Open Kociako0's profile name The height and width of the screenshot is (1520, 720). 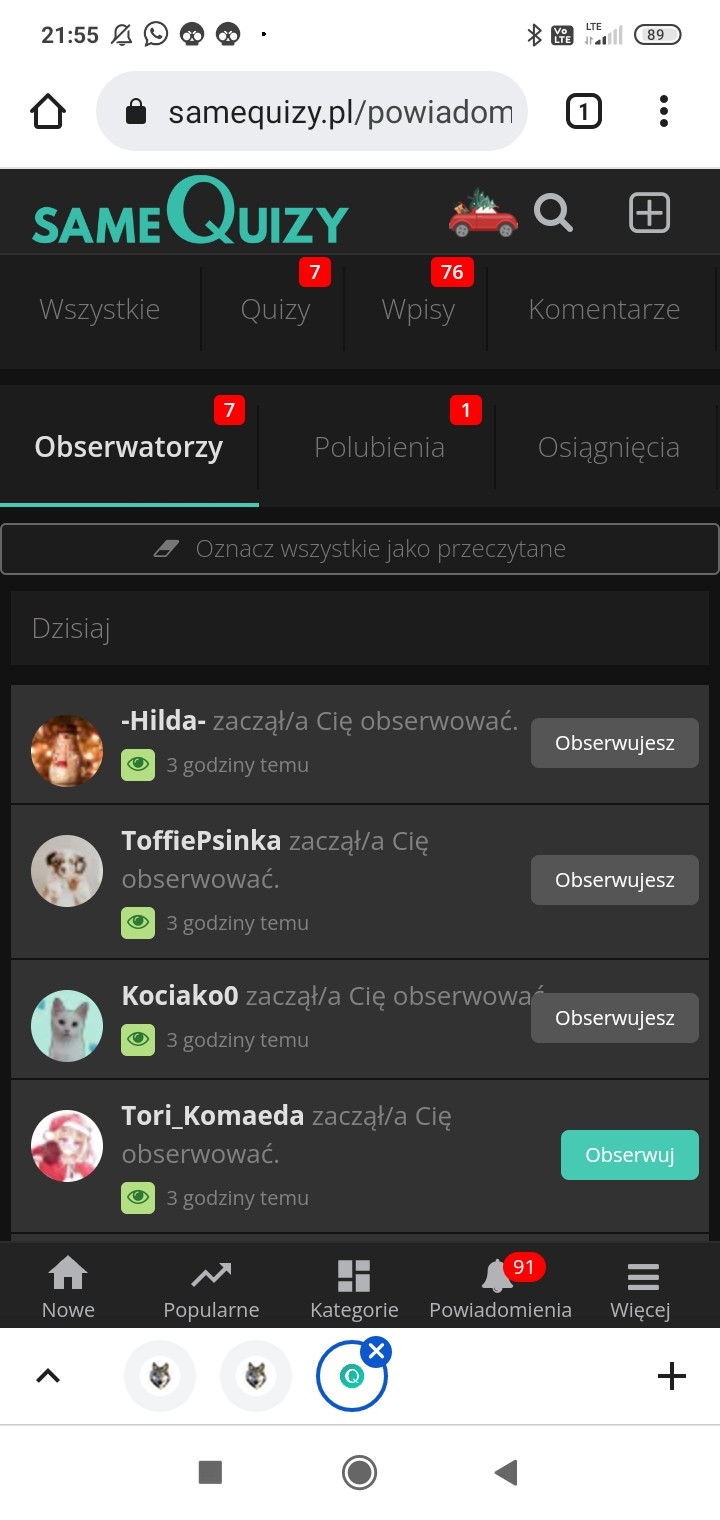pyautogui.click(x=180, y=996)
